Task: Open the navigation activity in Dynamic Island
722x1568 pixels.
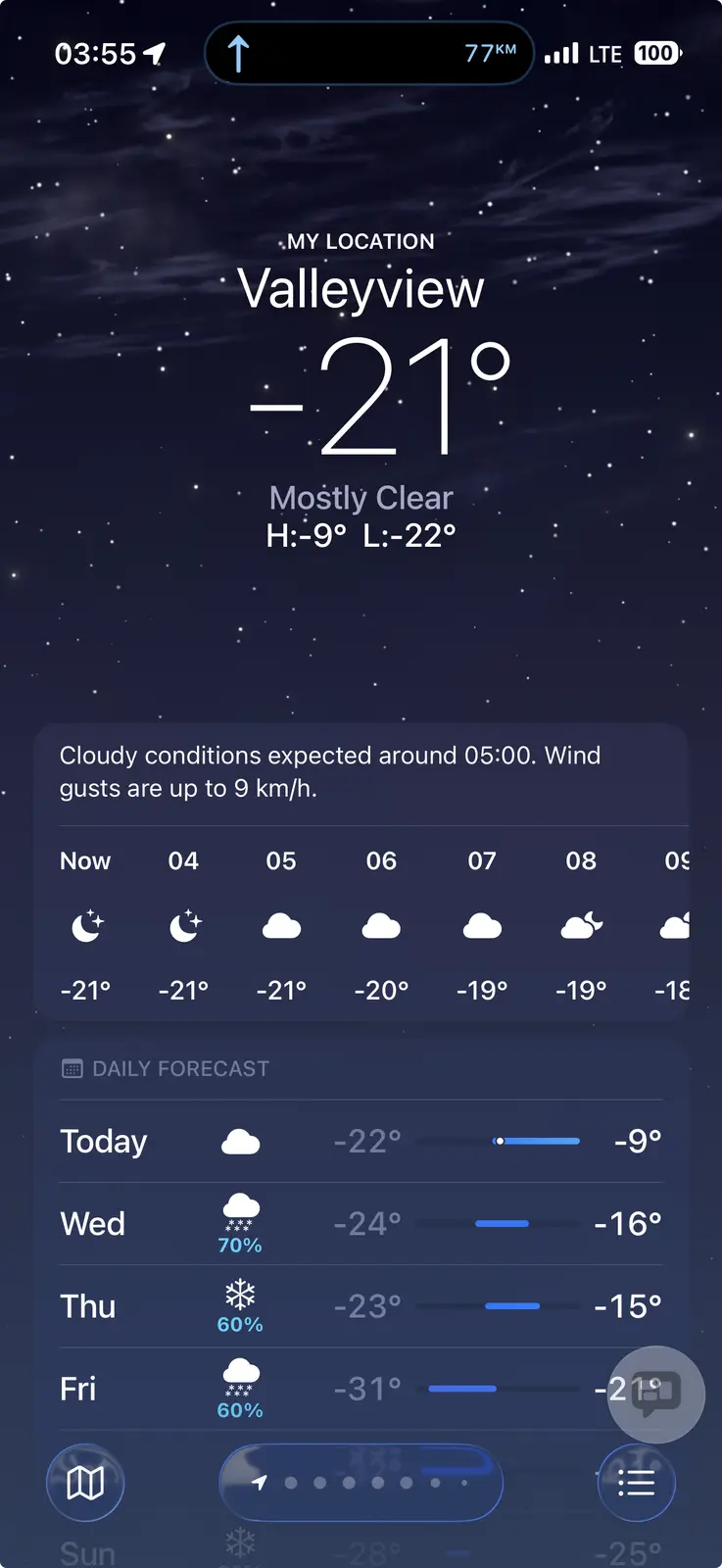Action: pos(368,53)
